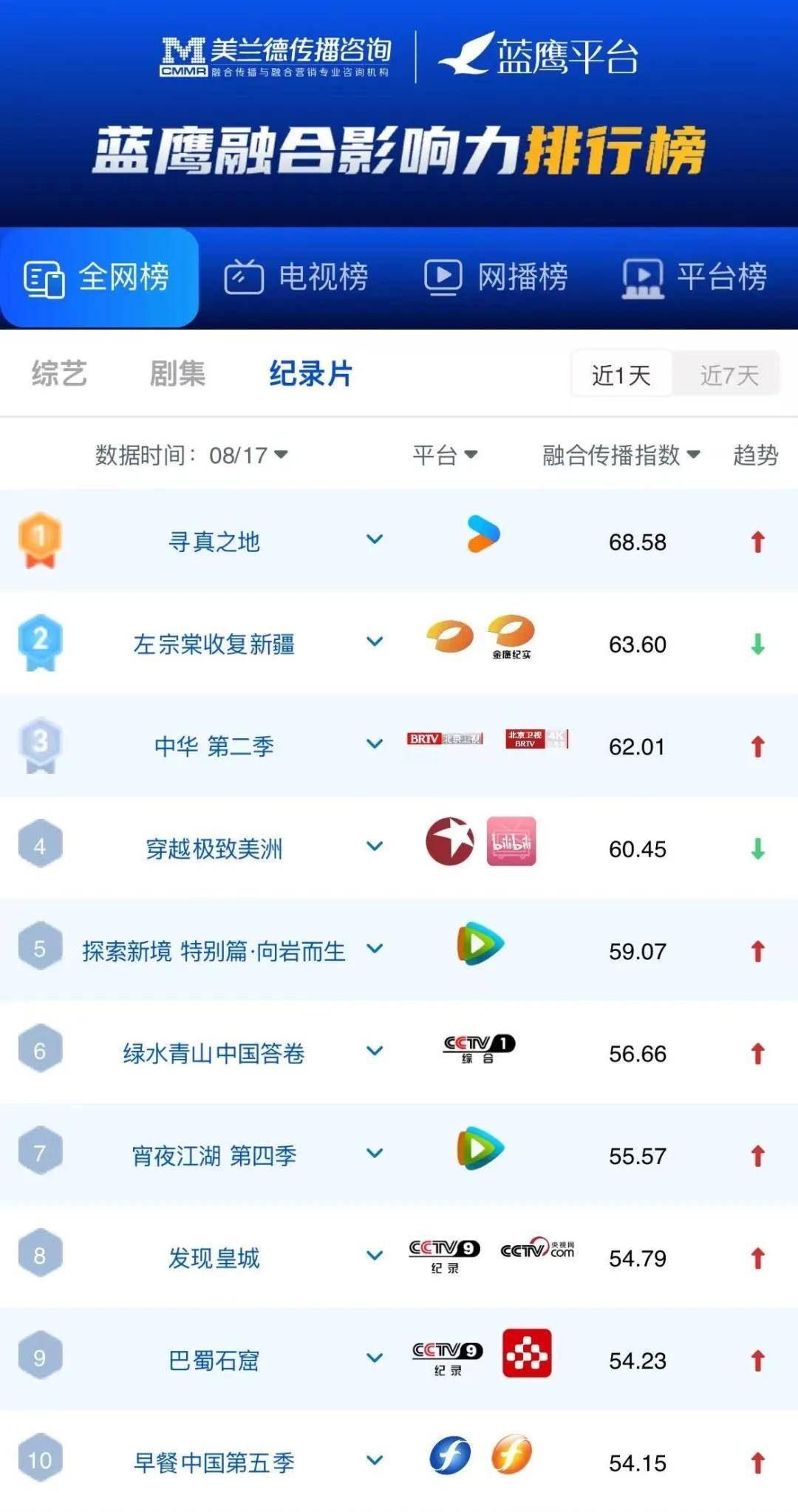The width and height of the screenshot is (798, 1512).
Task: Select the 全网榜 tab
Action: (x=99, y=277)
